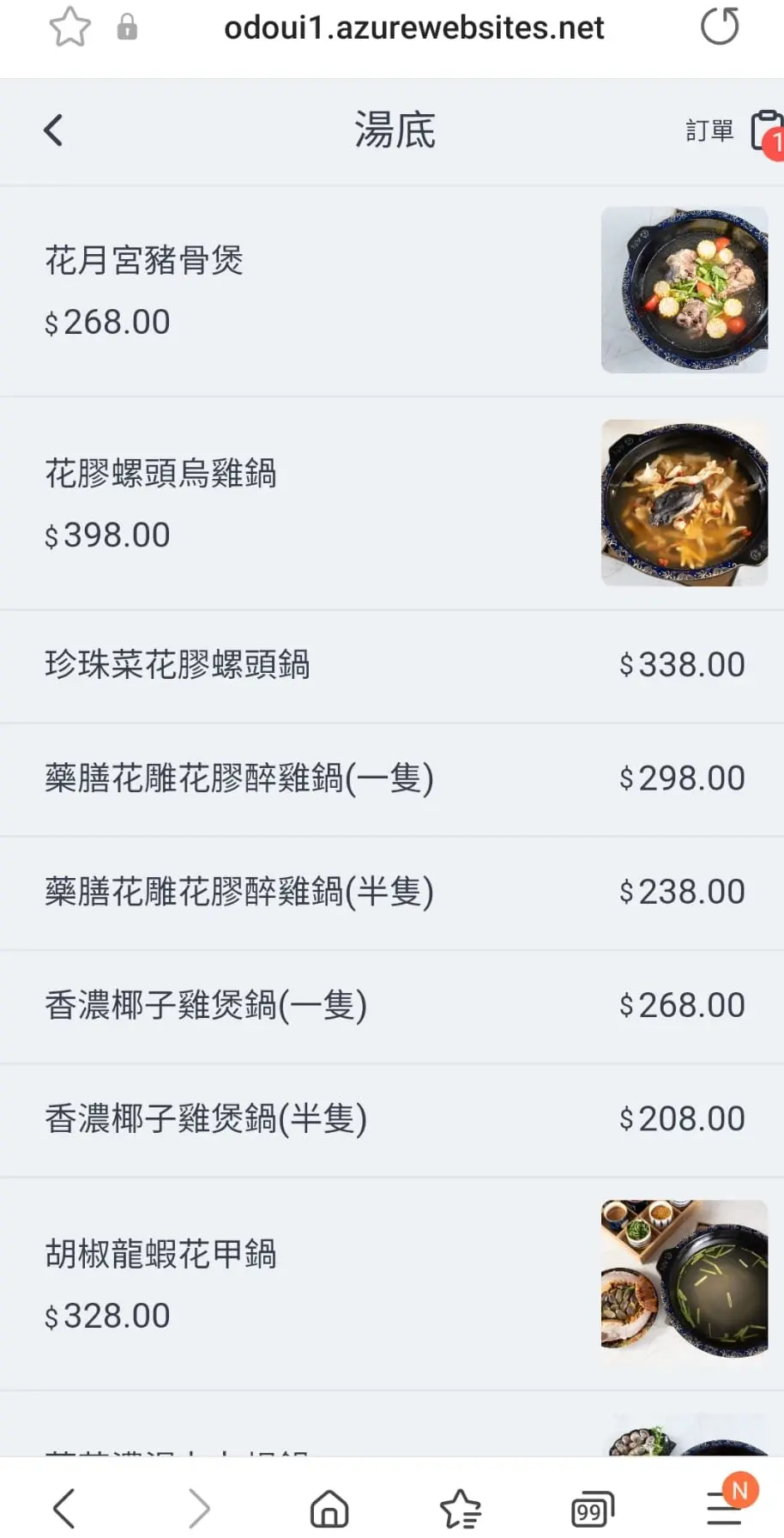784x1538 pixels.
Task: Pick 珍珠菜花膠螺頭鍋 from the list
Action: click(177, 665)
